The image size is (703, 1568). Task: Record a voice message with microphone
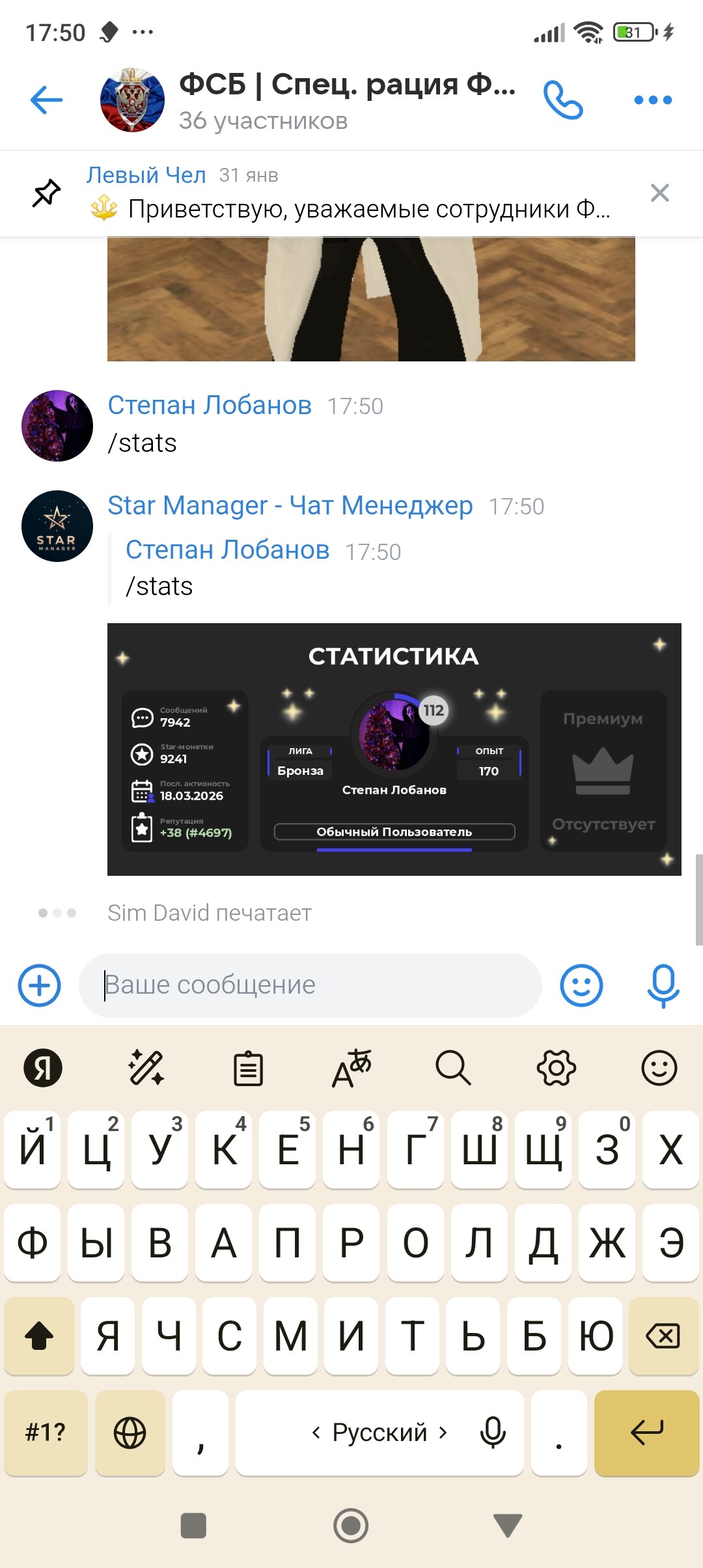[663, 985]
